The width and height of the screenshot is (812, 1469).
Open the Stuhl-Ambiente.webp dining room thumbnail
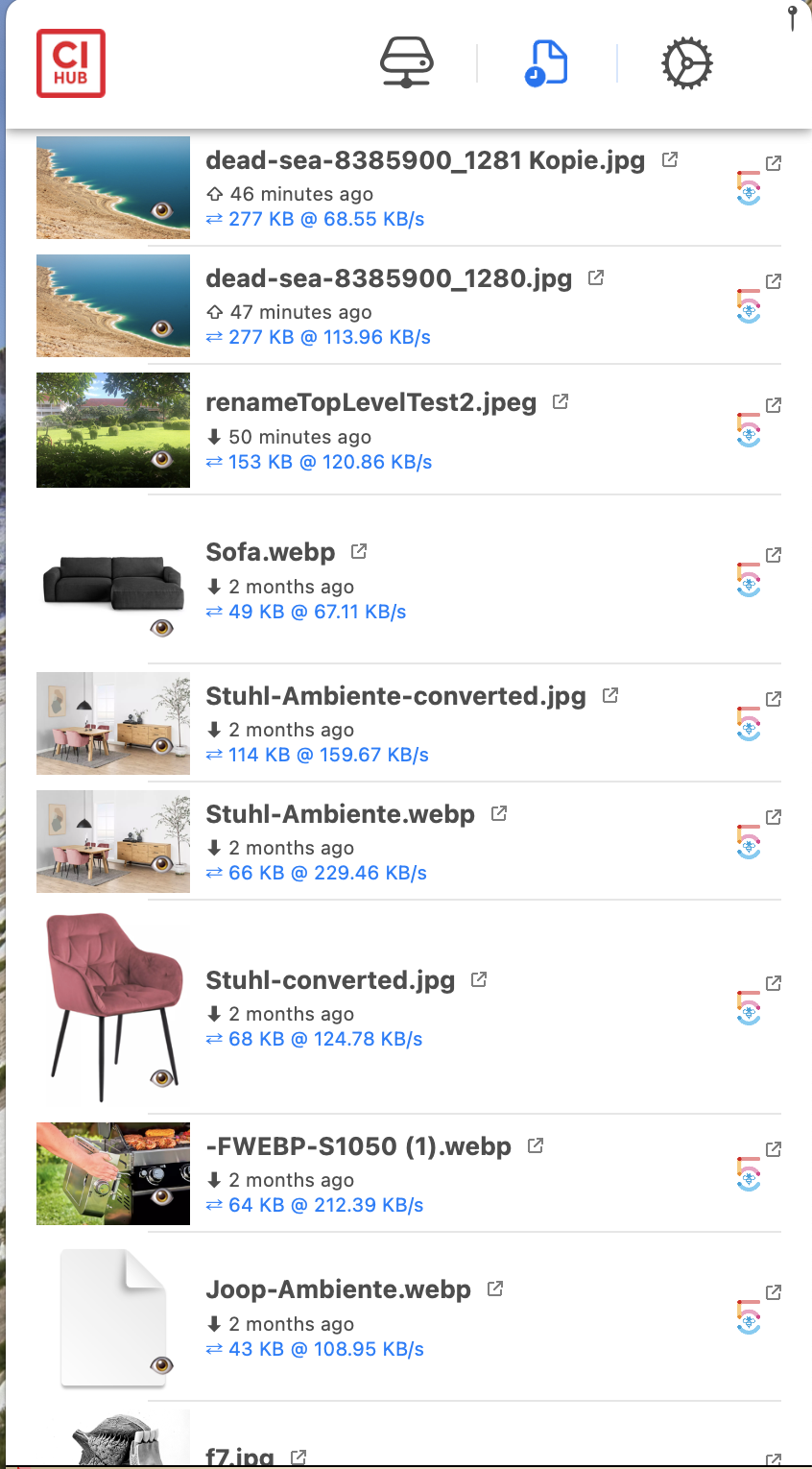coord(112,841)
